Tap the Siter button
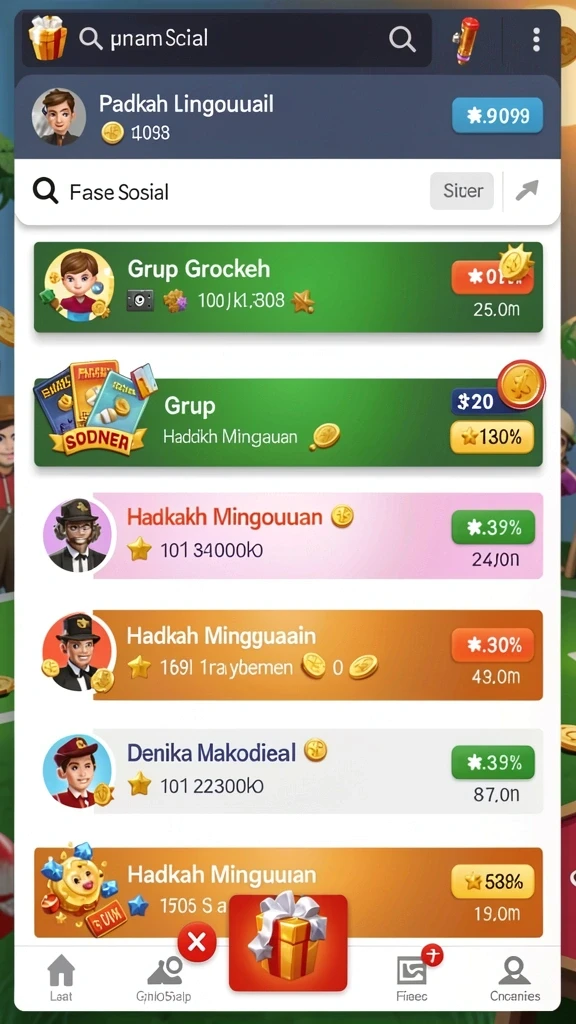The image size is (576, 1024). 462,191
